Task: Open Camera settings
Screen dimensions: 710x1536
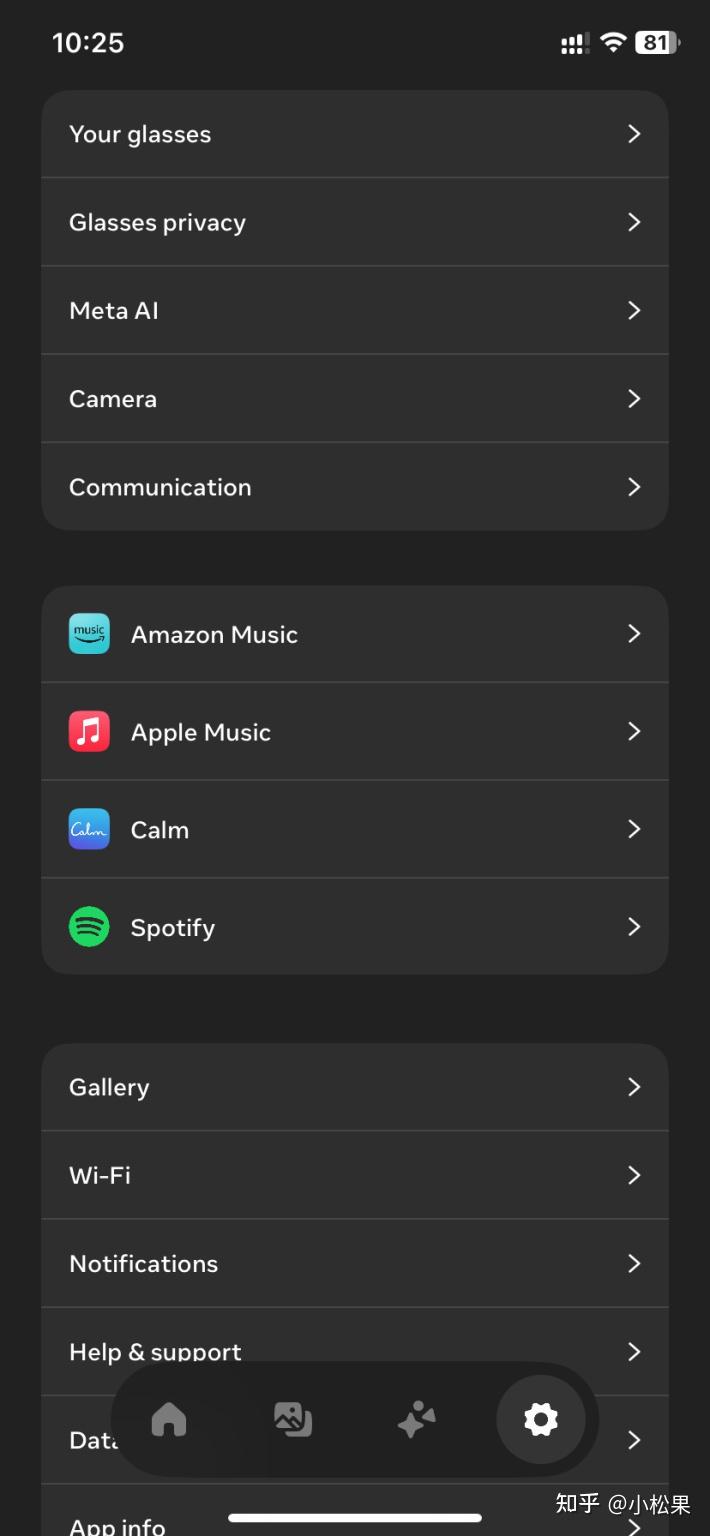Action: click(x=354, y=398)
